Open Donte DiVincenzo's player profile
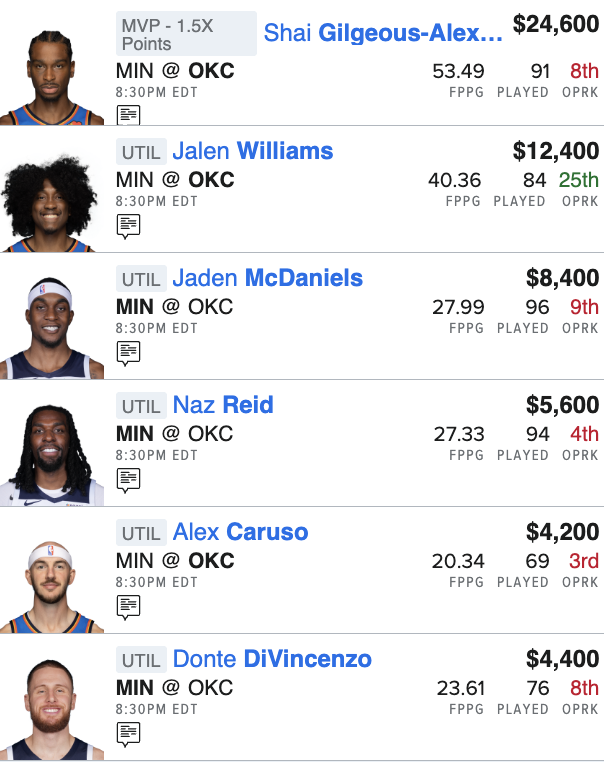604x762 pixels. pos(272,659)
